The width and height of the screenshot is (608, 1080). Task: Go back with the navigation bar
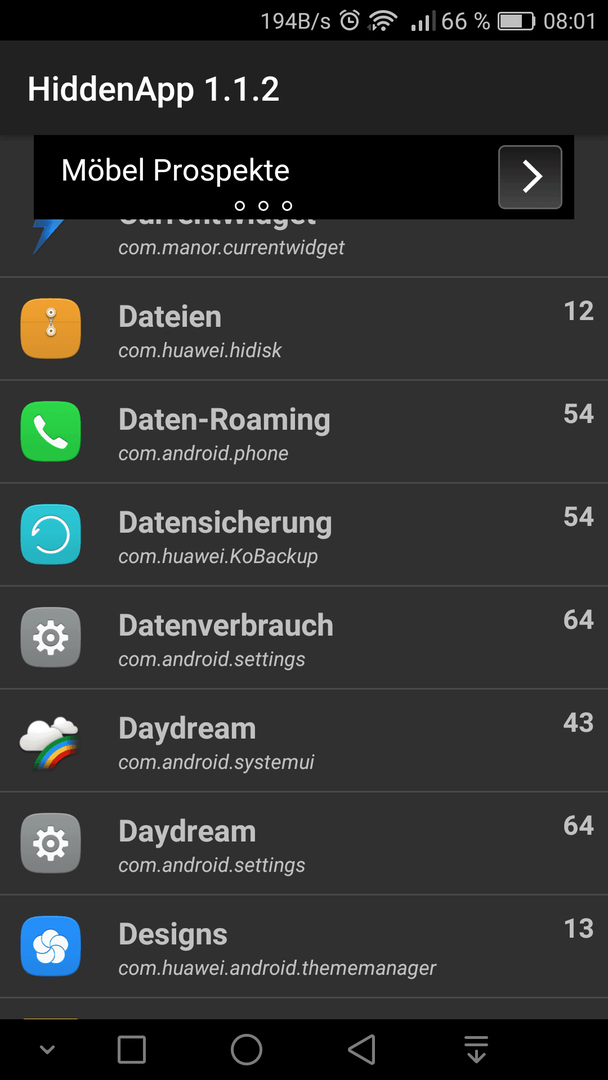(x=361, y=1050)
